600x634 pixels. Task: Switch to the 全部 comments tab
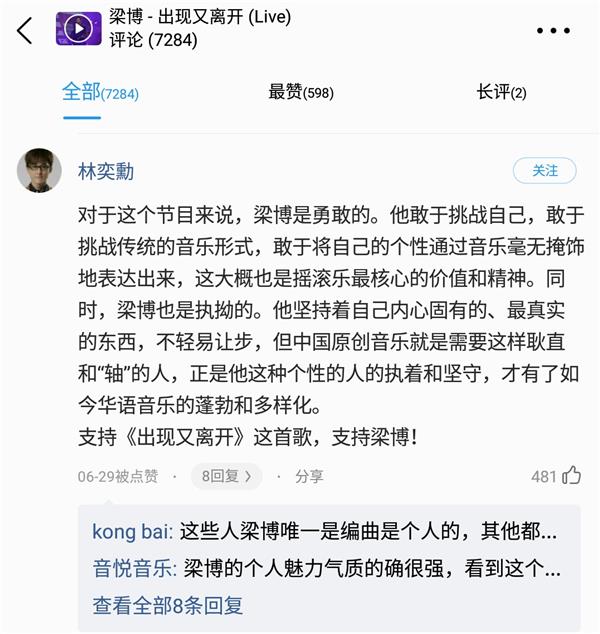99,93
